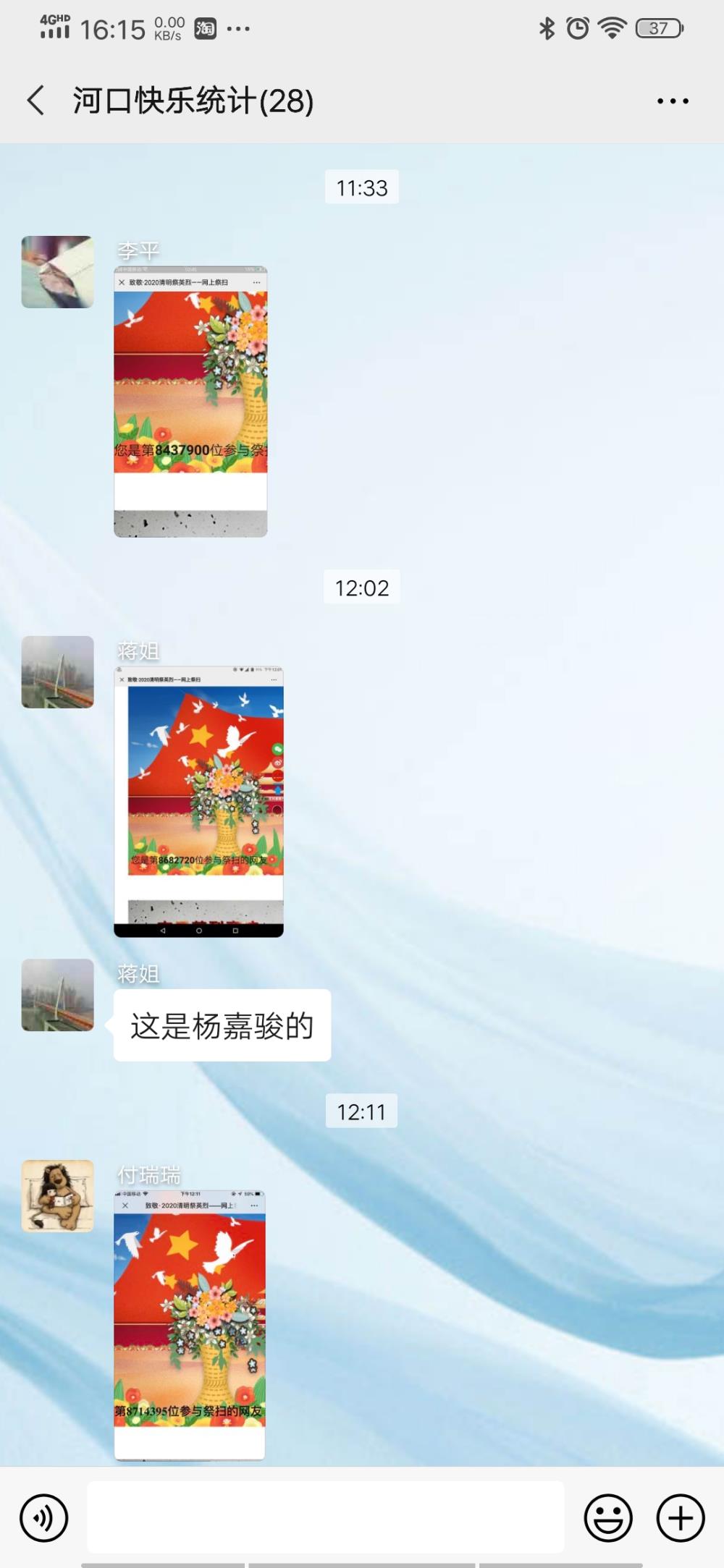The width and height of the screenshot is (724, 1568).
Task: Open the emoji picker
Action: [608, 1518]
